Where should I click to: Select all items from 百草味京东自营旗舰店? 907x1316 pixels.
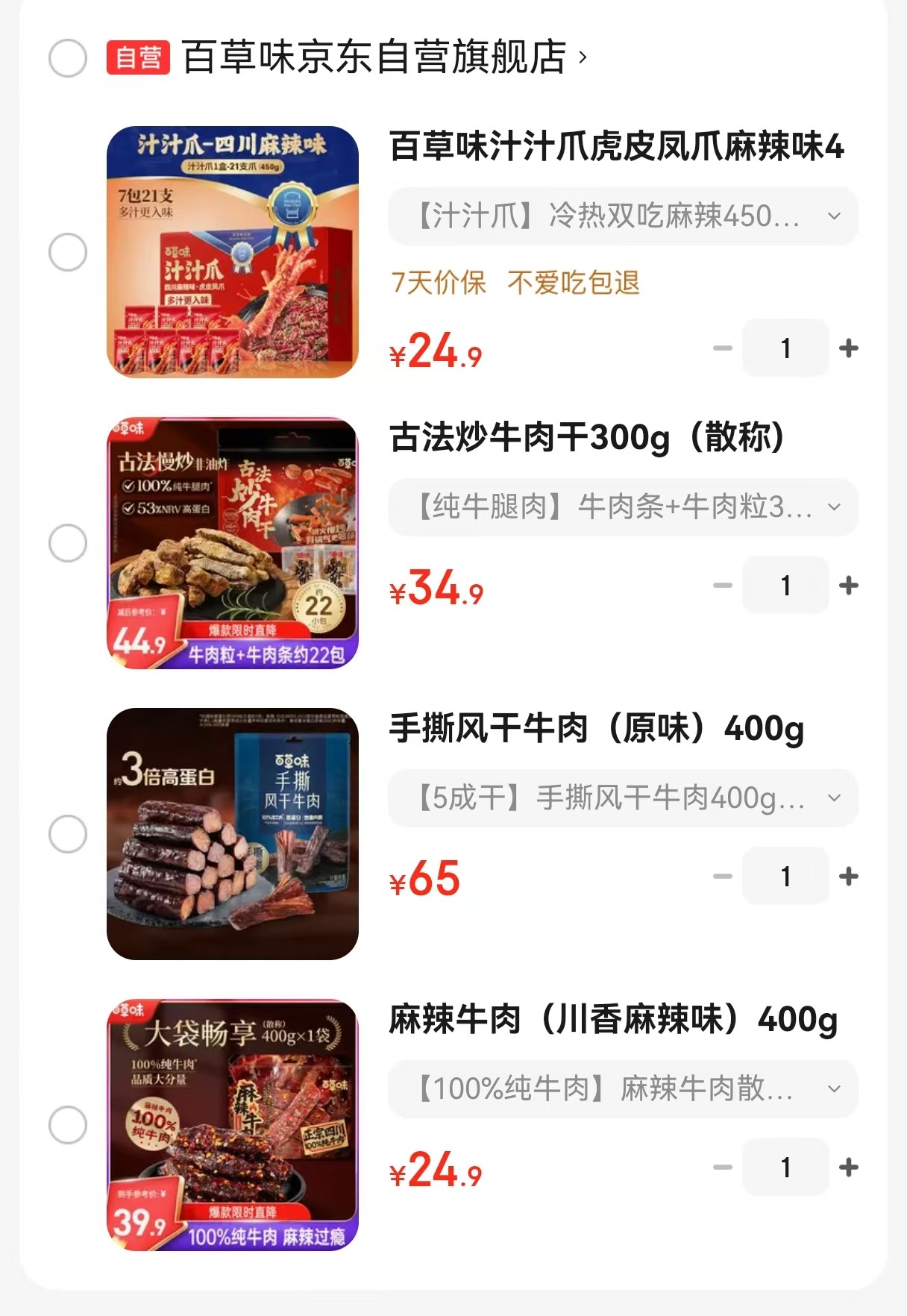(68, 58)
